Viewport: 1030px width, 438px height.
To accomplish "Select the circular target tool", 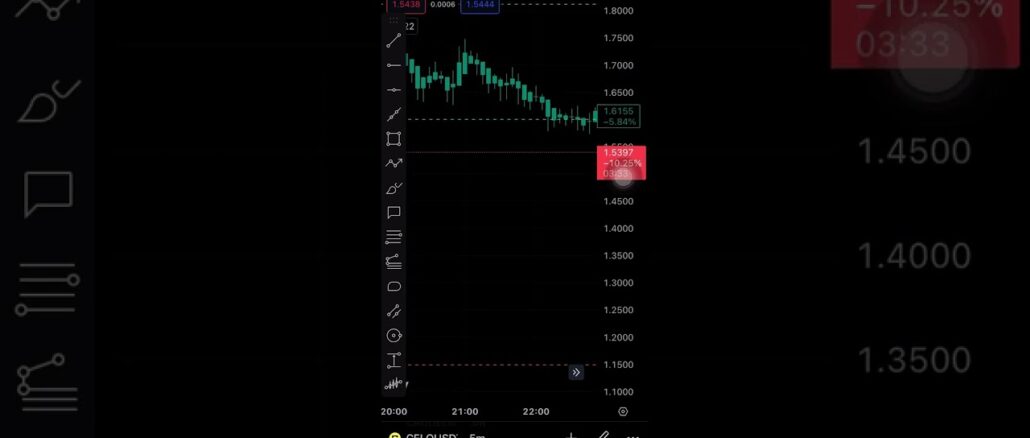I will click(394, 336).
